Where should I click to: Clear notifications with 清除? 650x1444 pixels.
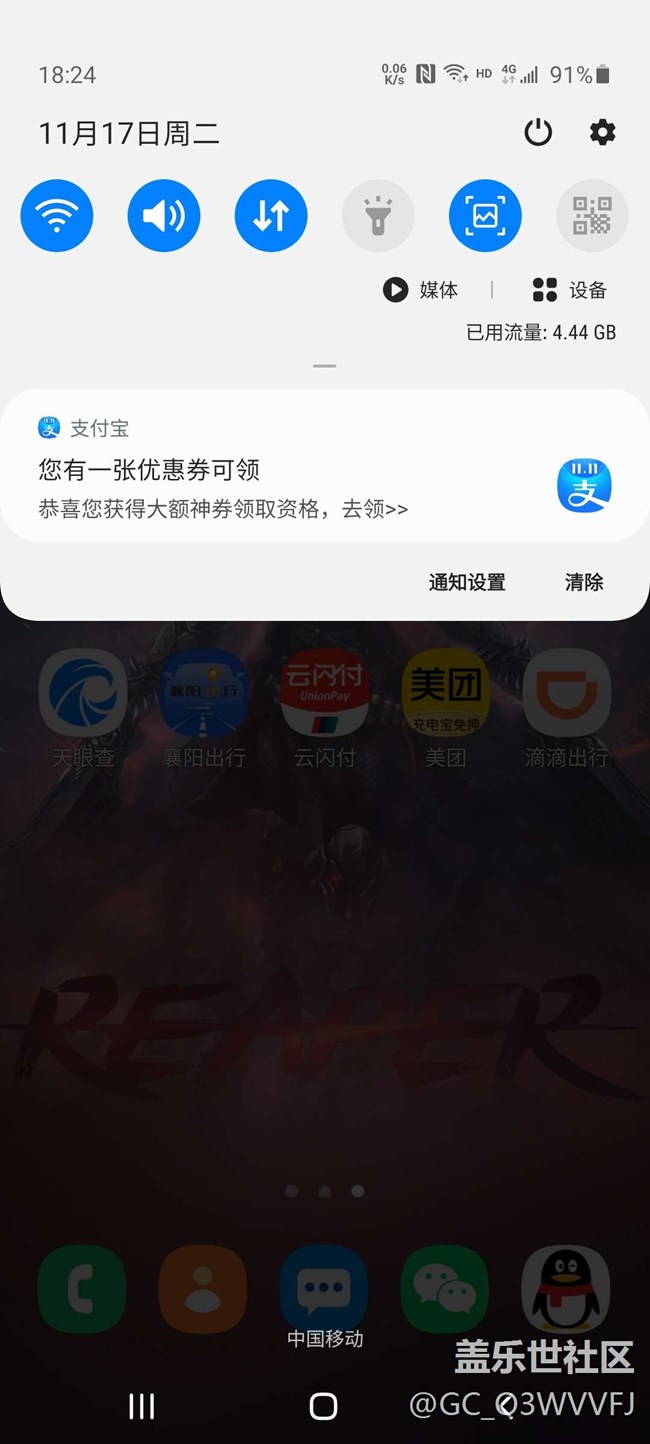584,582
